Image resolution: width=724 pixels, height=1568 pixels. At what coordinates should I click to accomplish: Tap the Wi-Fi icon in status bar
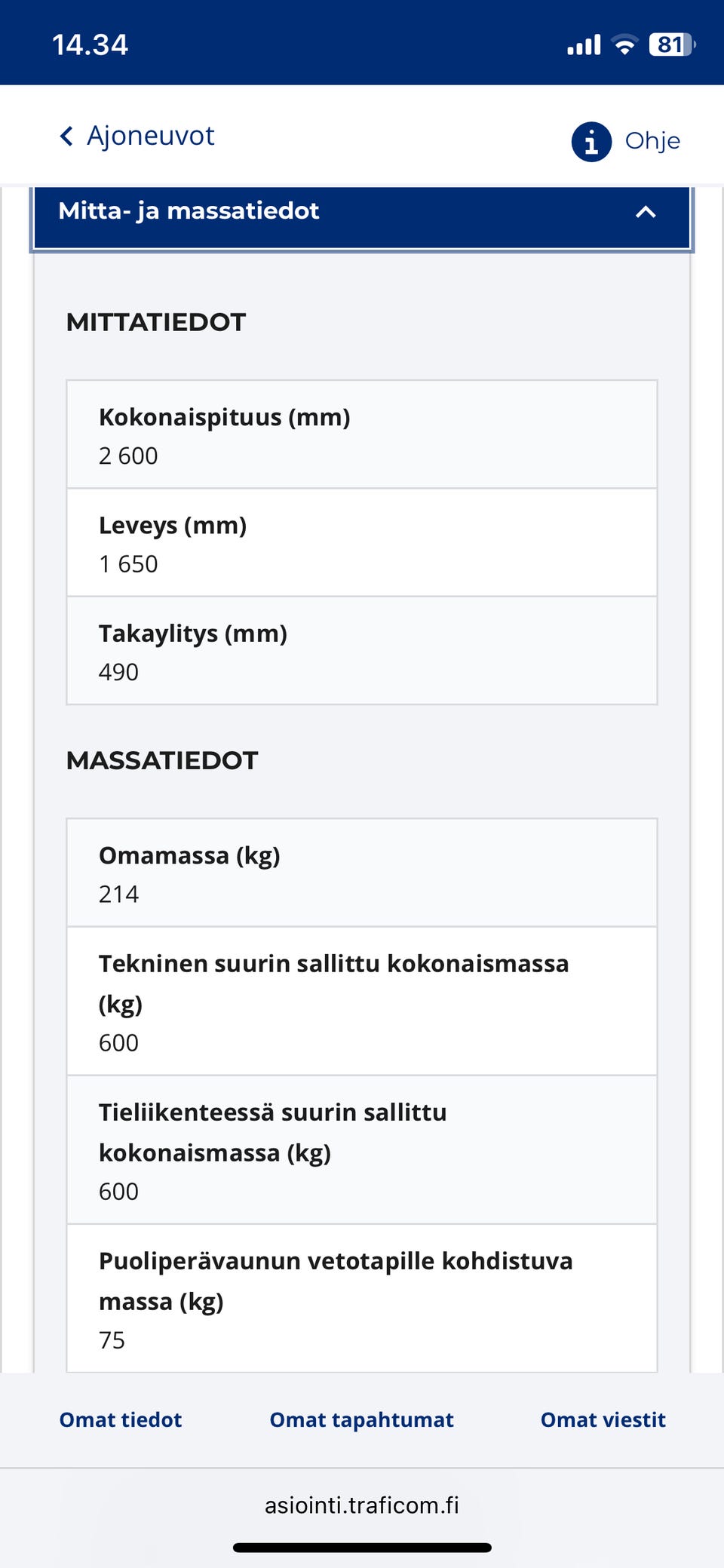click(624, 43)
